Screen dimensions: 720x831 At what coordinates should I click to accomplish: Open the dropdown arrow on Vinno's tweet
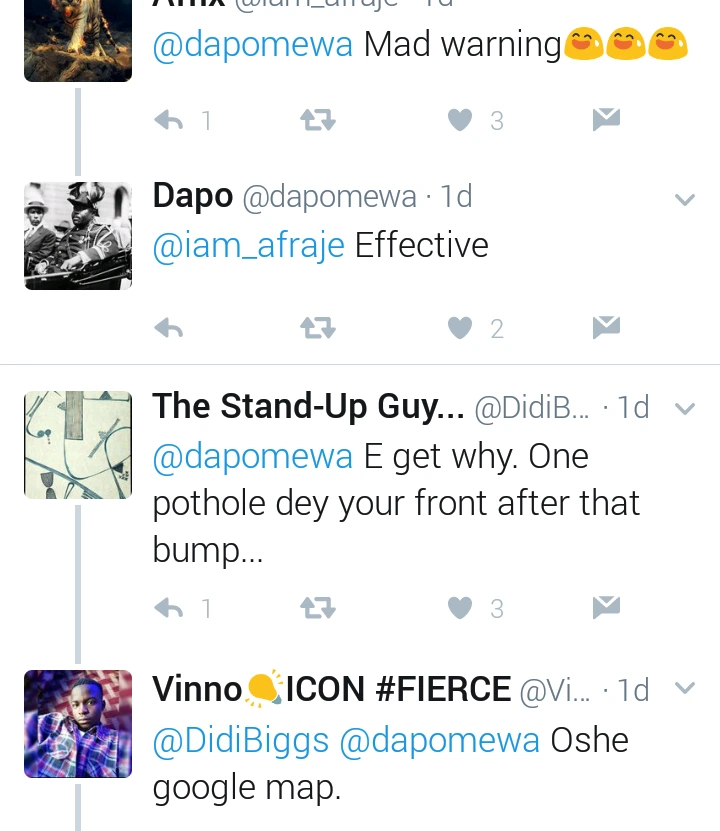[x=685, y=688]
